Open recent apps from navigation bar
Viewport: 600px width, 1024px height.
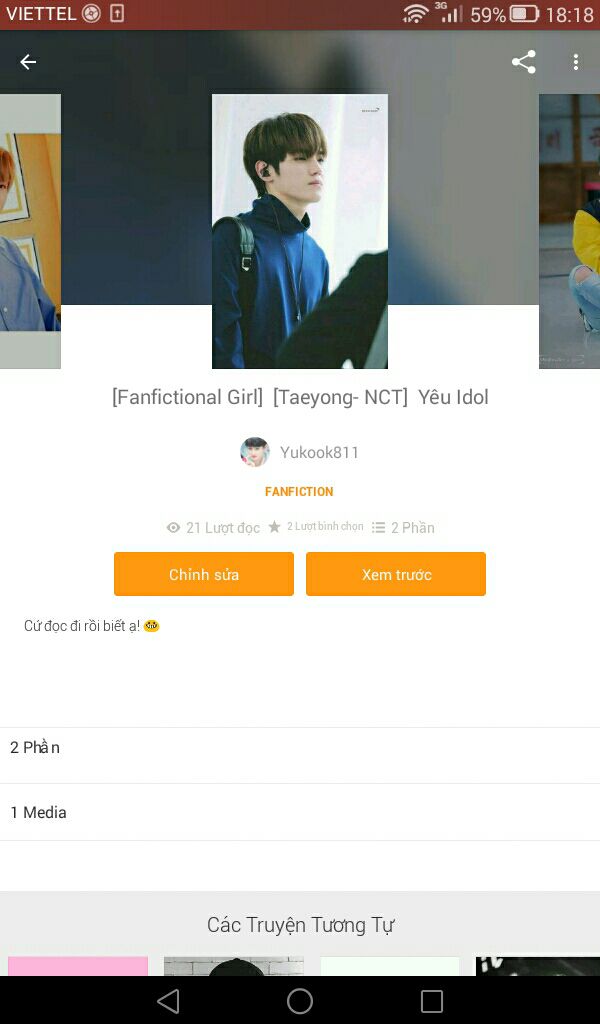(x=432, y=1000)
